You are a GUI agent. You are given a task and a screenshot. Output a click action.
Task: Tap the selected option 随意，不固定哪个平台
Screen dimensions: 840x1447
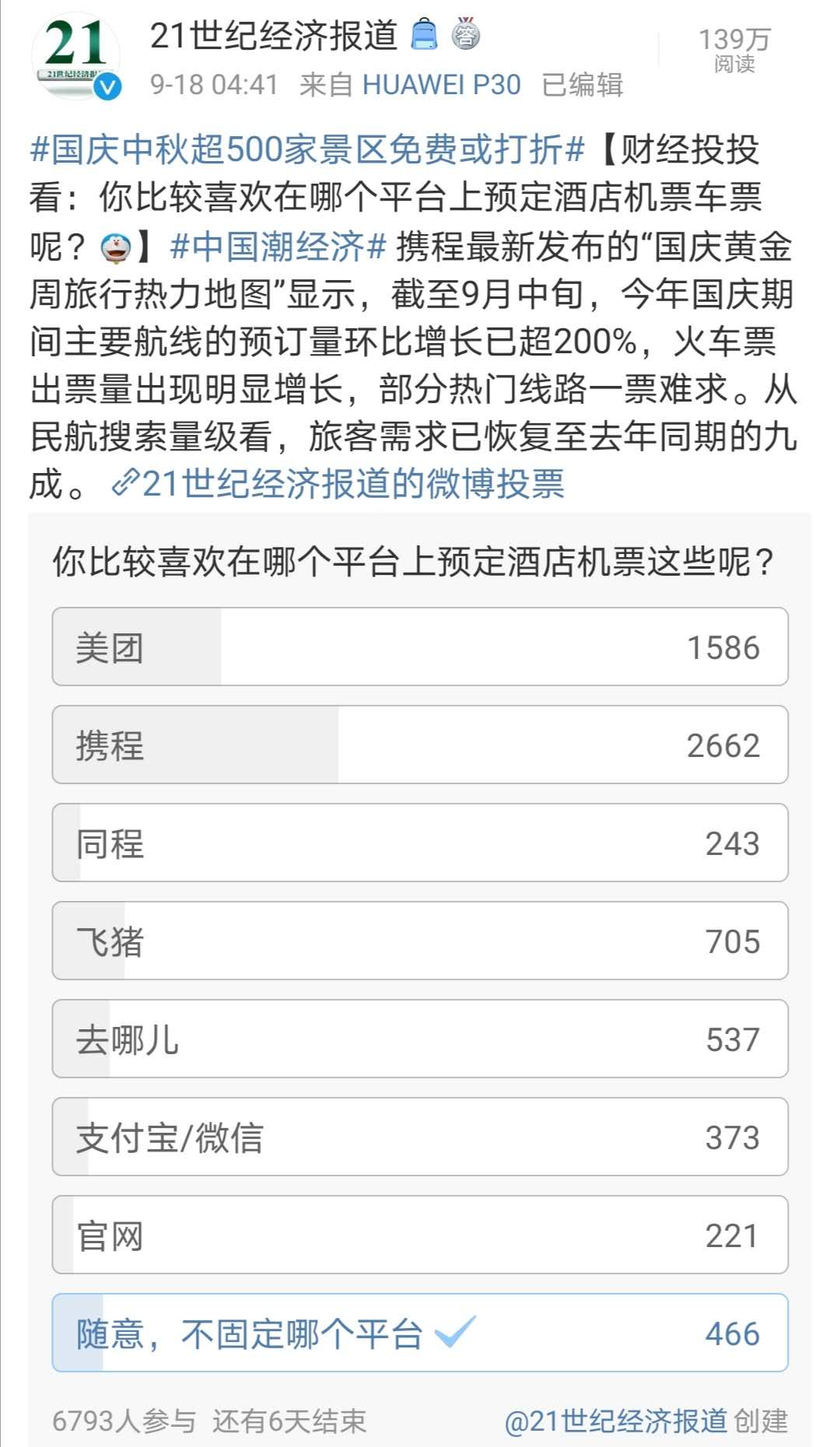(x=420, y=1333)
